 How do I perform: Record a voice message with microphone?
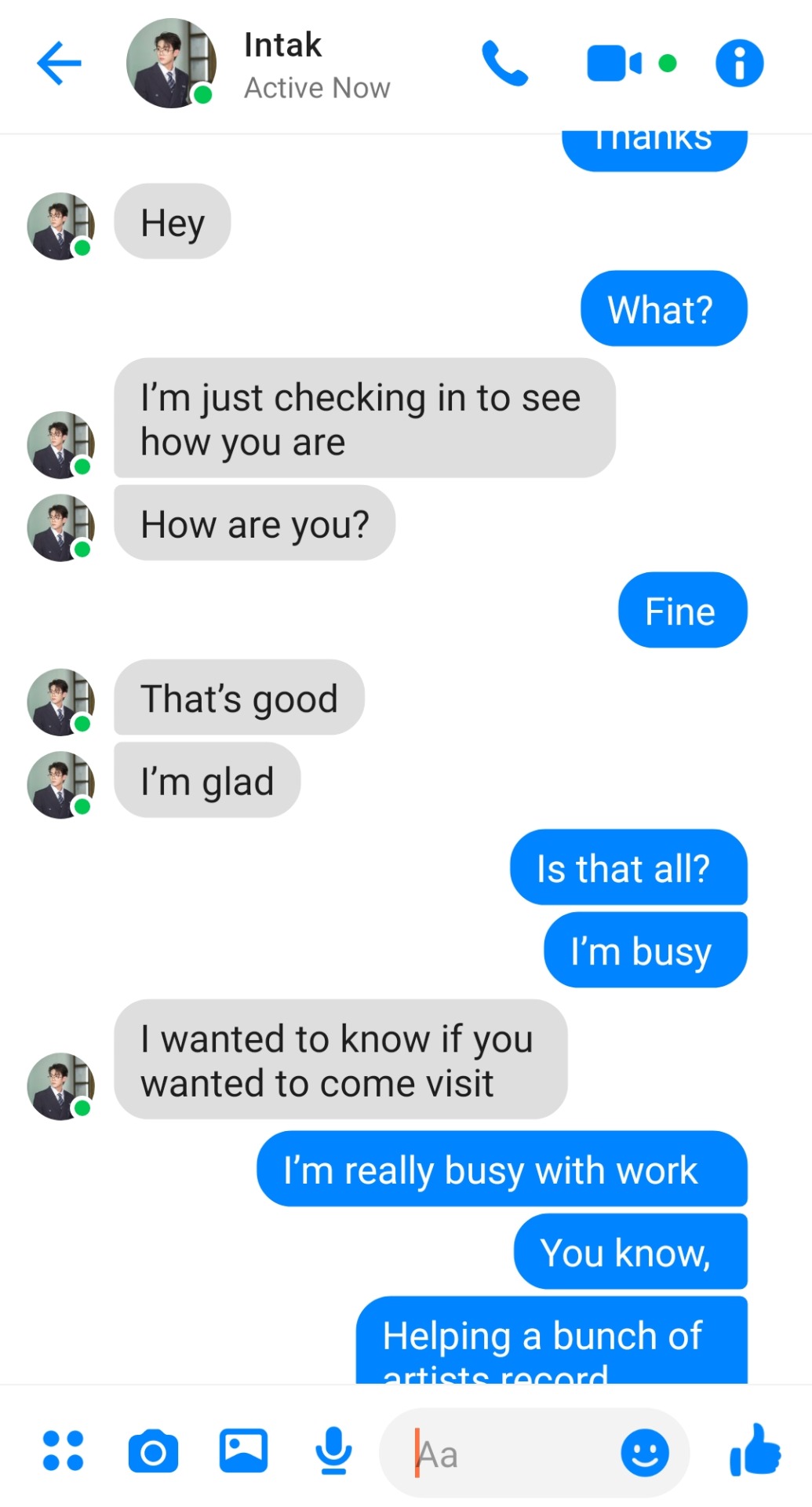pos(333,1450)
